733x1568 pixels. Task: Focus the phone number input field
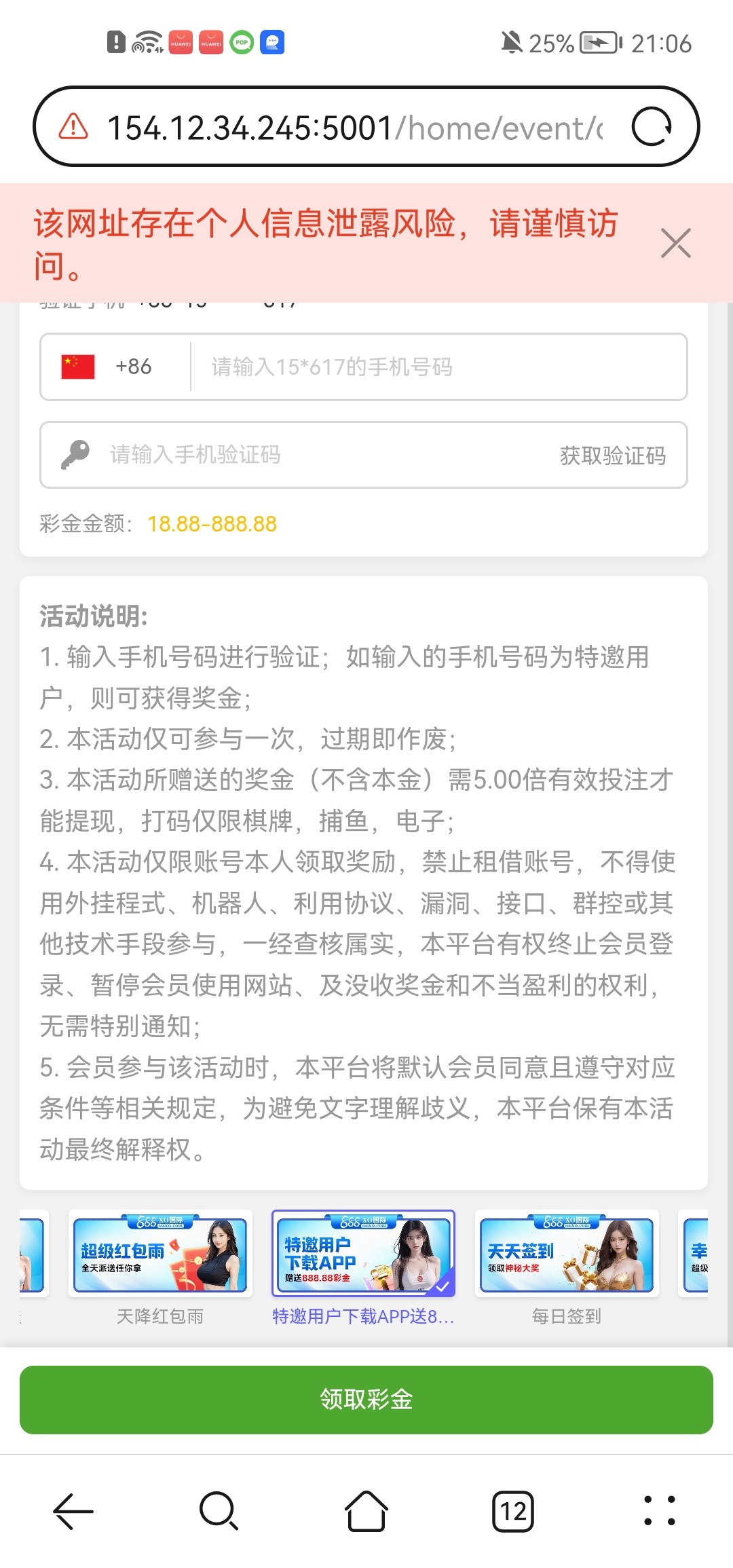pos(438,367)
